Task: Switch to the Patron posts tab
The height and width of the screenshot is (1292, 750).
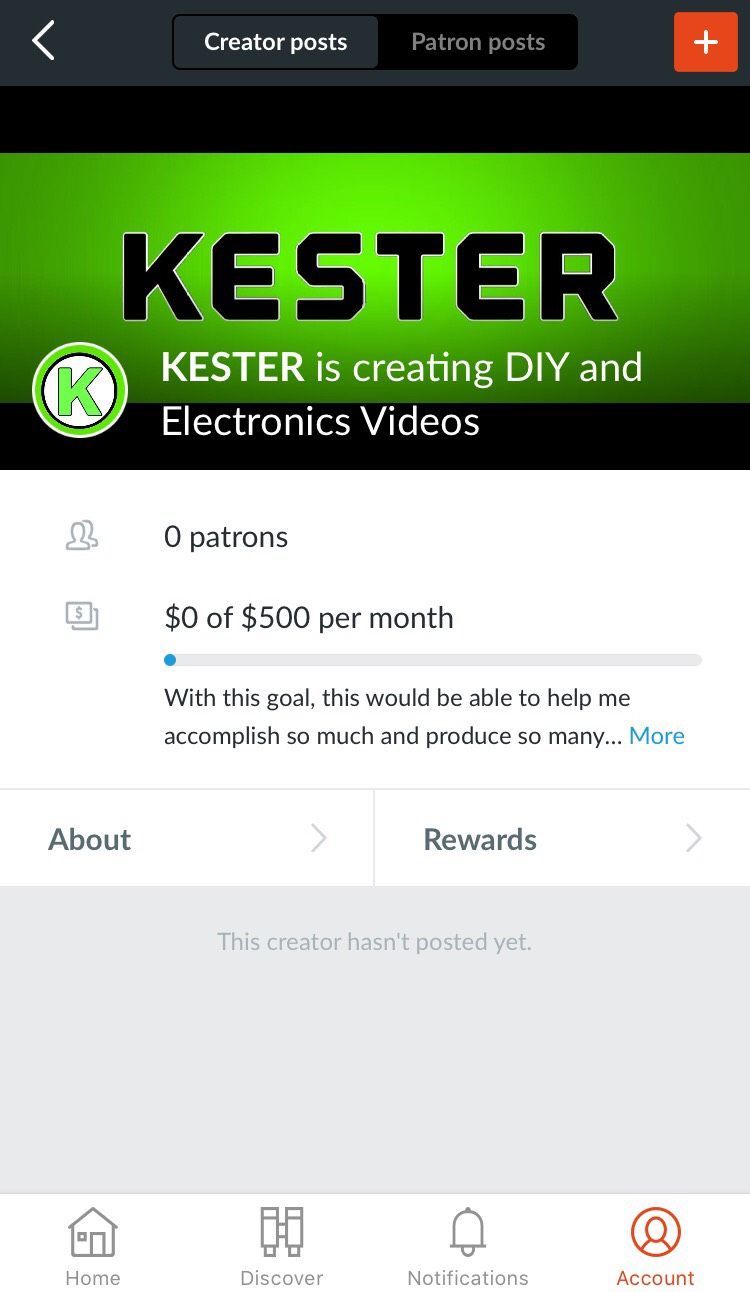Action: (478, 42)
